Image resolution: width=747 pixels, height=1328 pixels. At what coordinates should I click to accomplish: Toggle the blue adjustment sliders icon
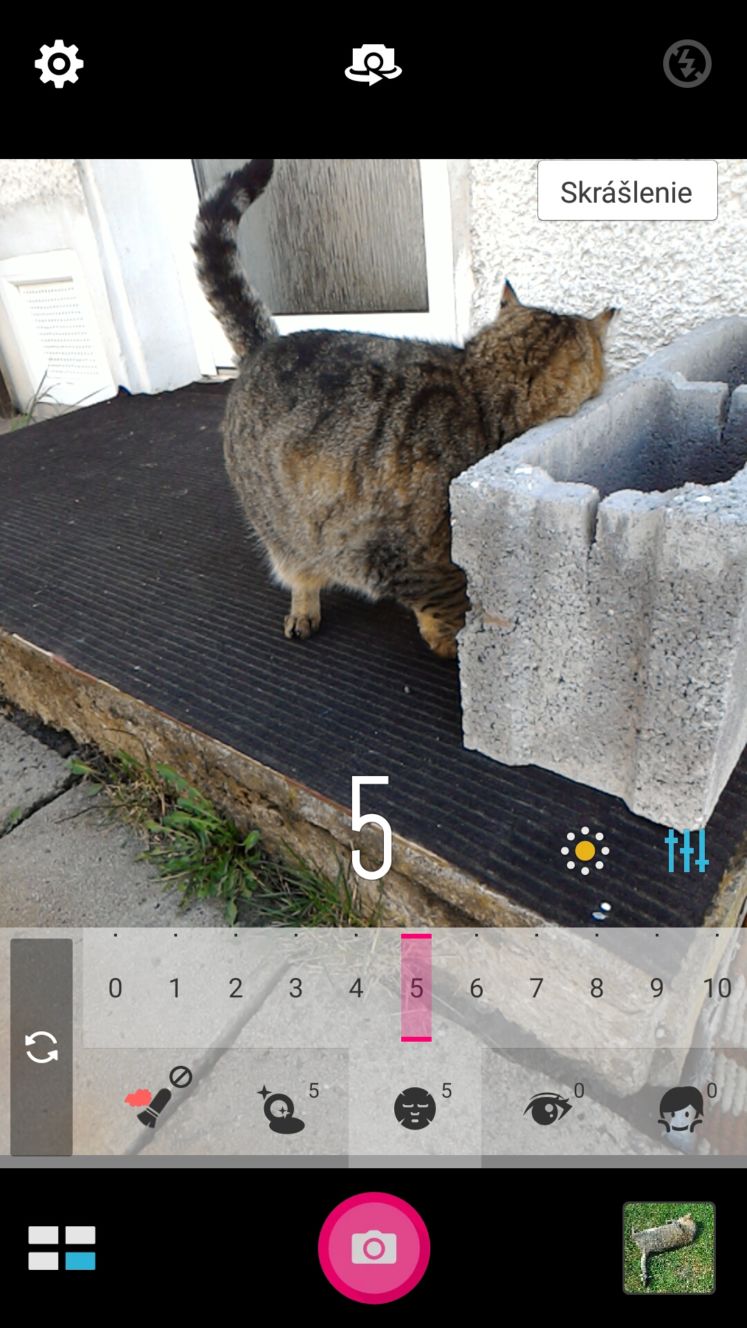pos(687,850)
